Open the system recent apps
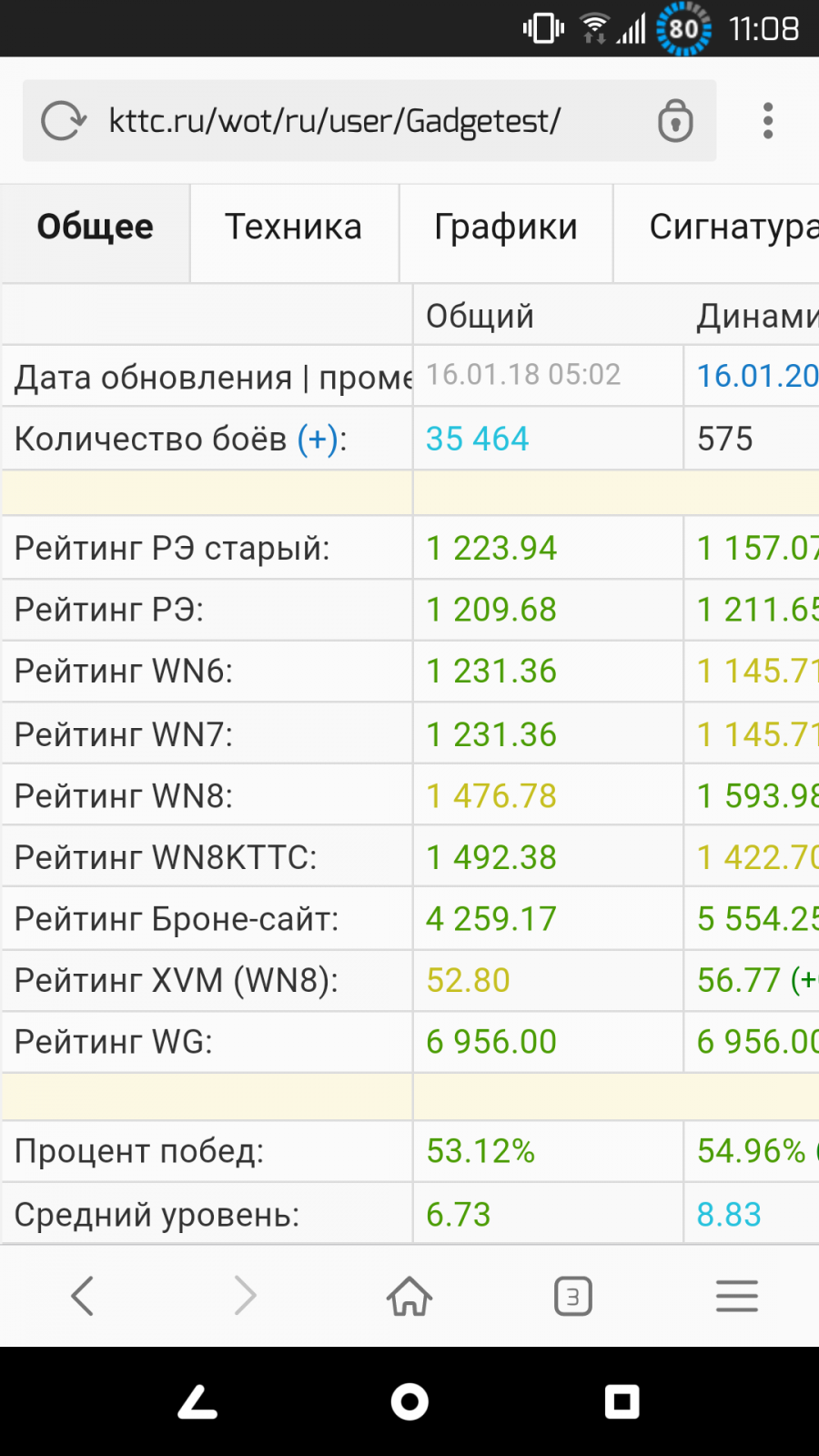Screen dimensions: 819x1456 click(622, 1401)
